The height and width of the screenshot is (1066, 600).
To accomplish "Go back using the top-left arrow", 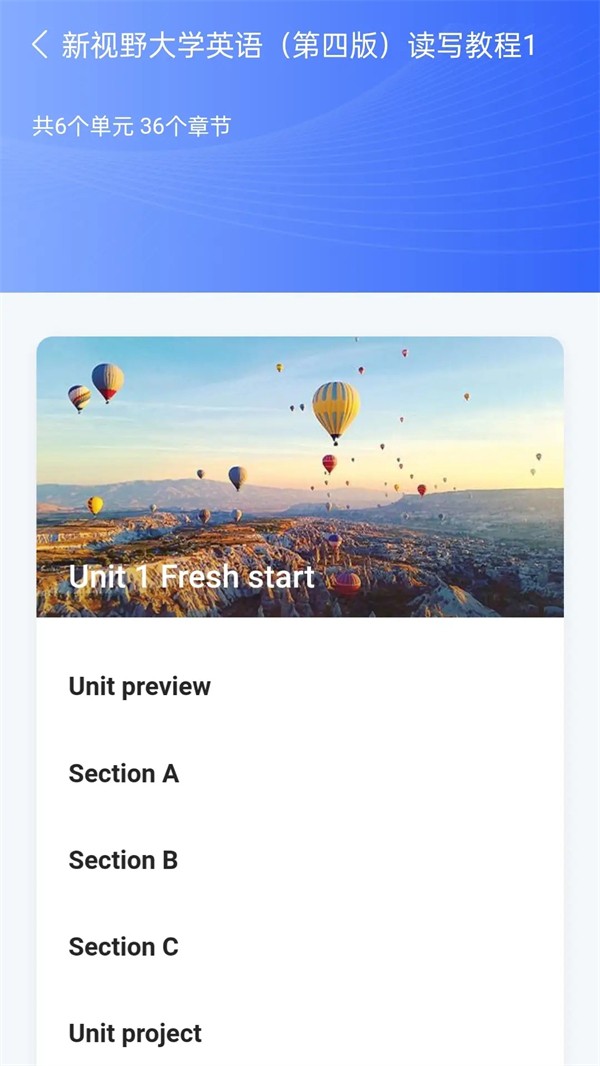I will tap(40, 45).
